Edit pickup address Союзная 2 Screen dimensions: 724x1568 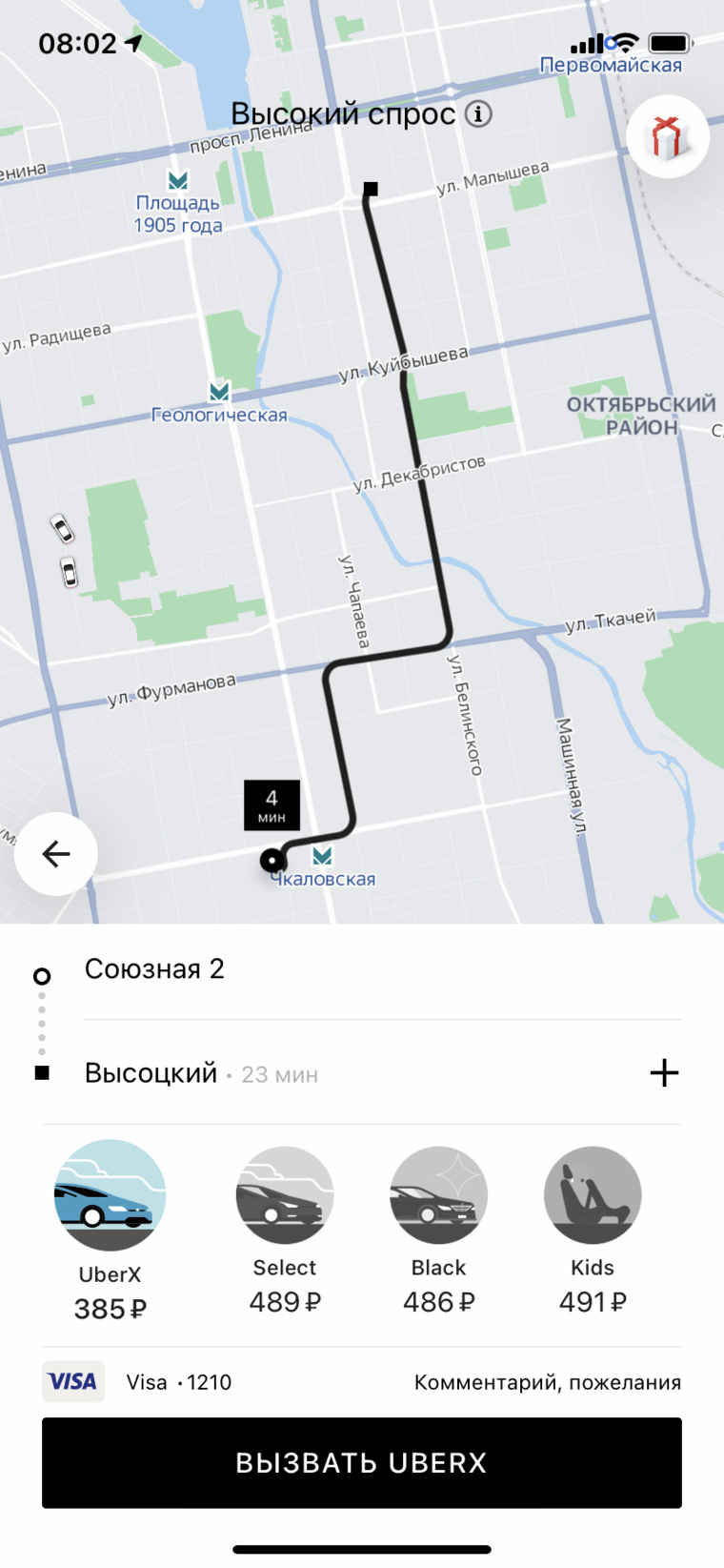click(x=154, y=969)
